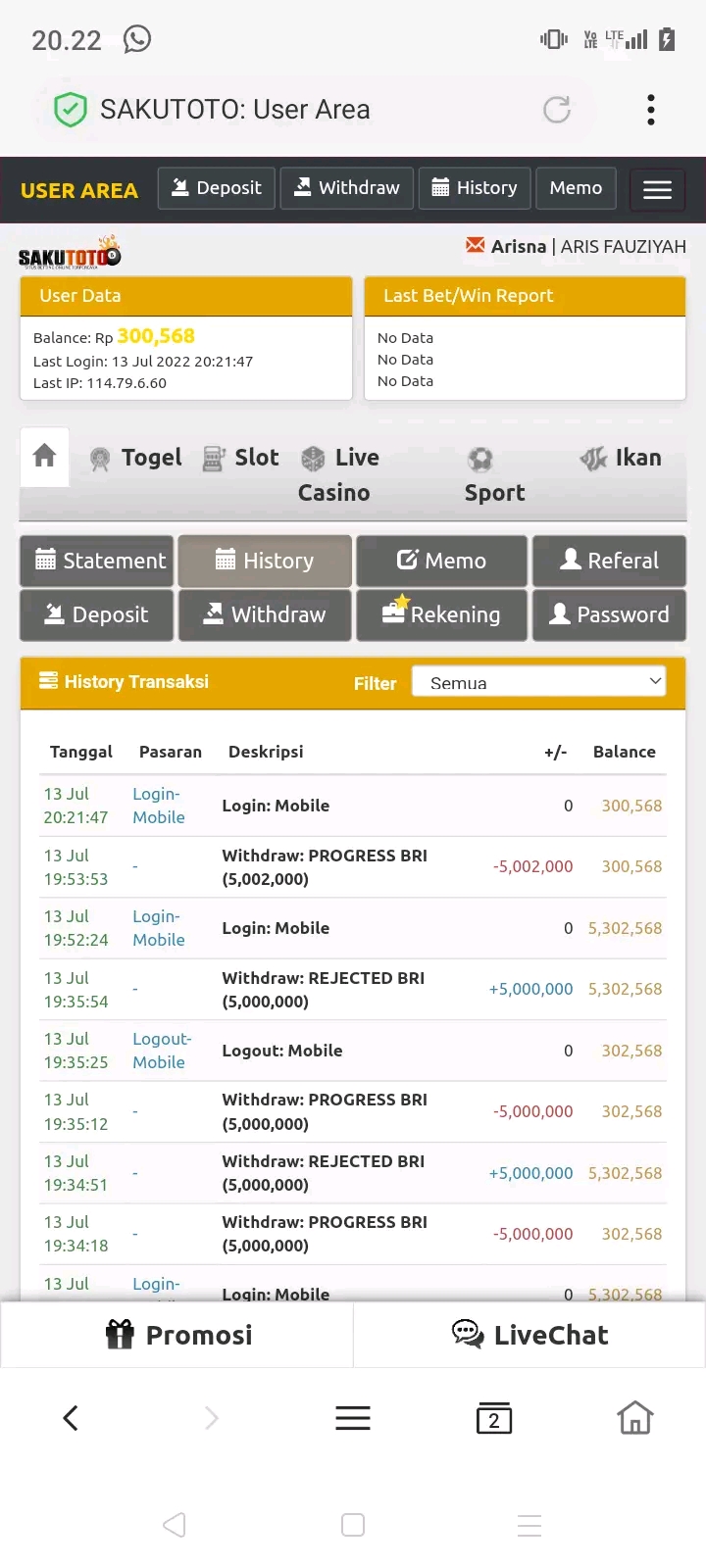Open the Statement button
706x1568 pixels.
point(97,561)
